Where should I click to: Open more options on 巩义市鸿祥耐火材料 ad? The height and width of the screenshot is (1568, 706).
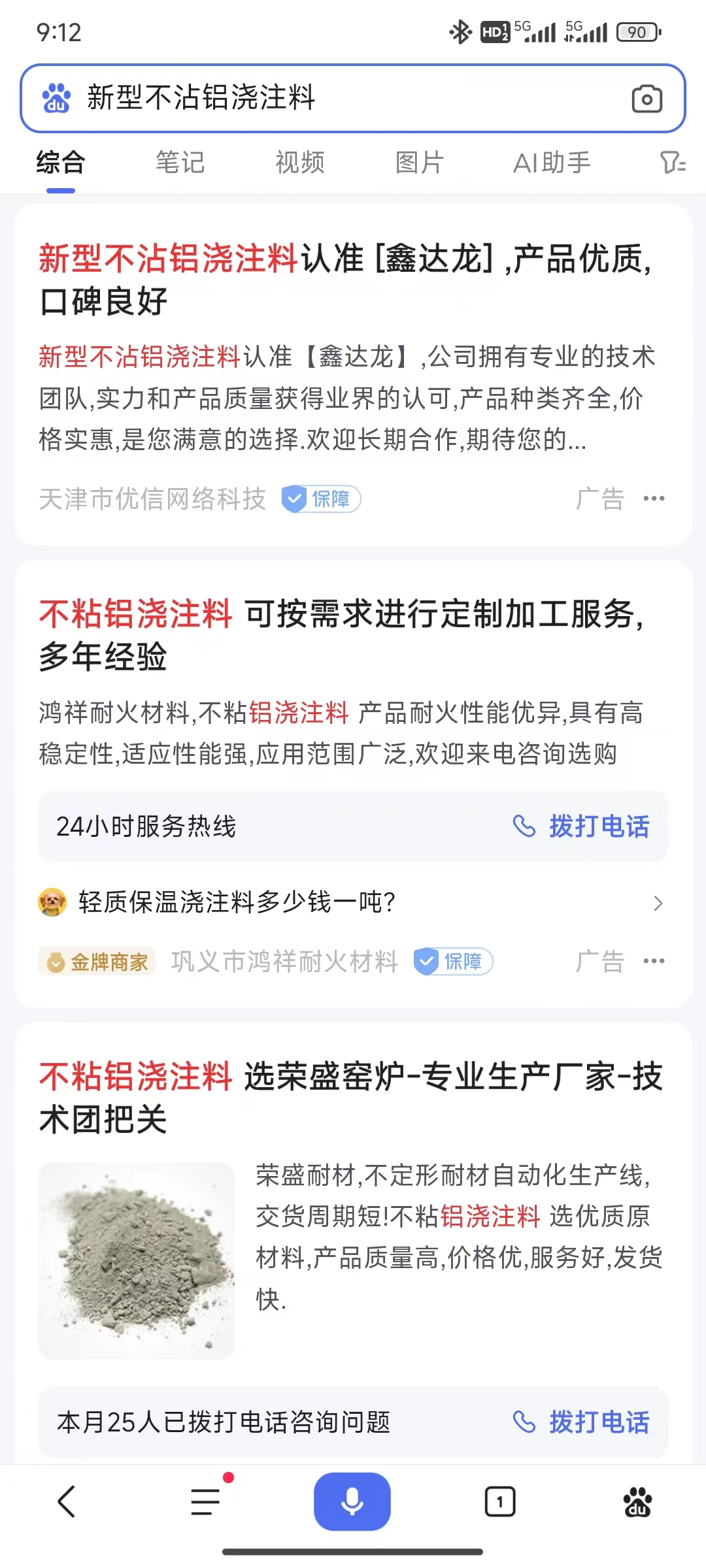tap(654, 961)
